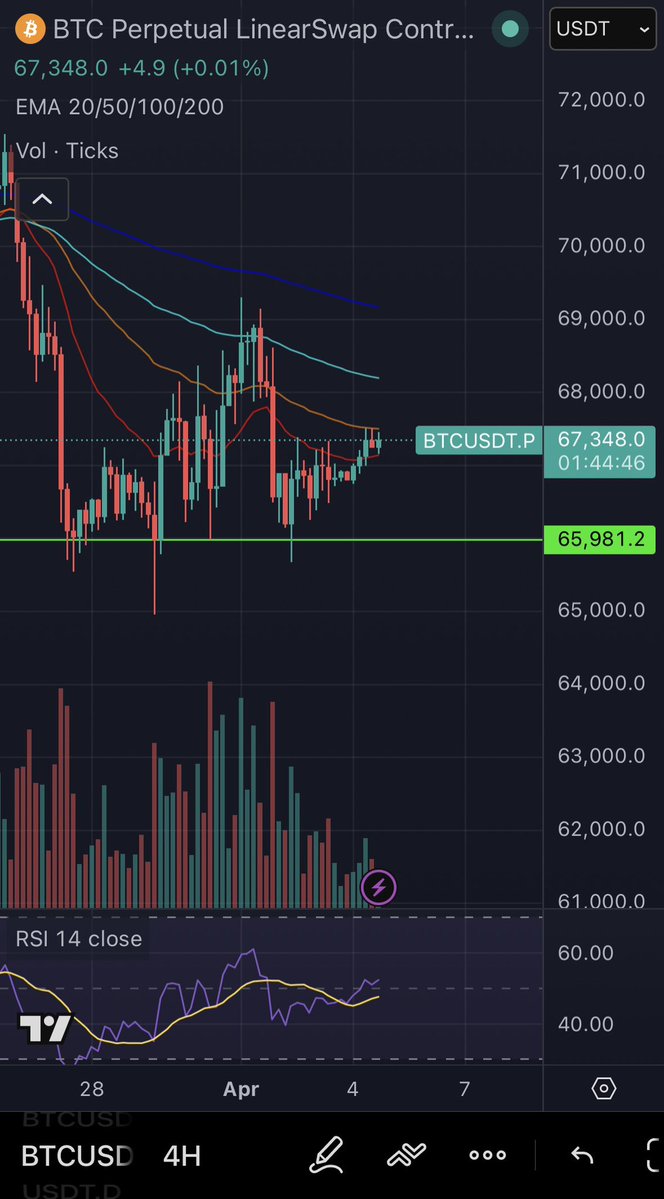
Task: Open the USDT currency dropdown
Action: (603, 29)
